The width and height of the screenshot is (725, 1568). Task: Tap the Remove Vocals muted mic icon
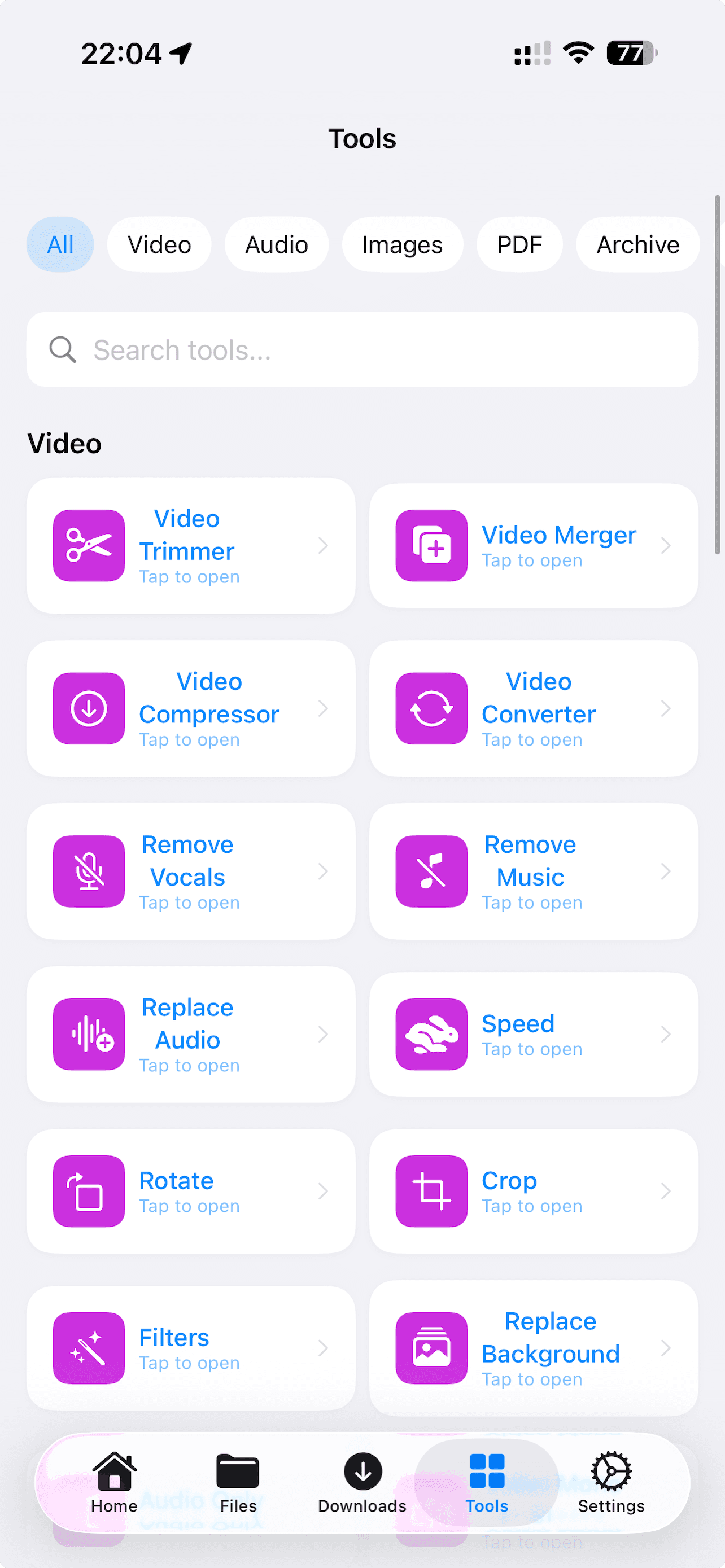click(x=88, y=870)
